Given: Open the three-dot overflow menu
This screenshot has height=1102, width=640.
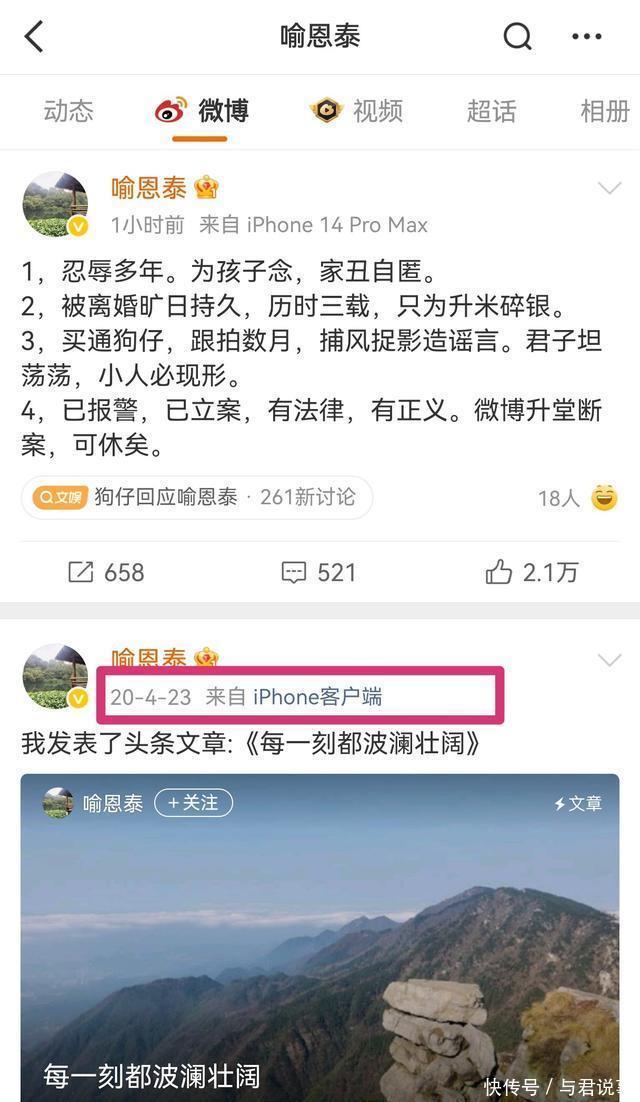Looking at the screenshot, I should coord(587,37).
